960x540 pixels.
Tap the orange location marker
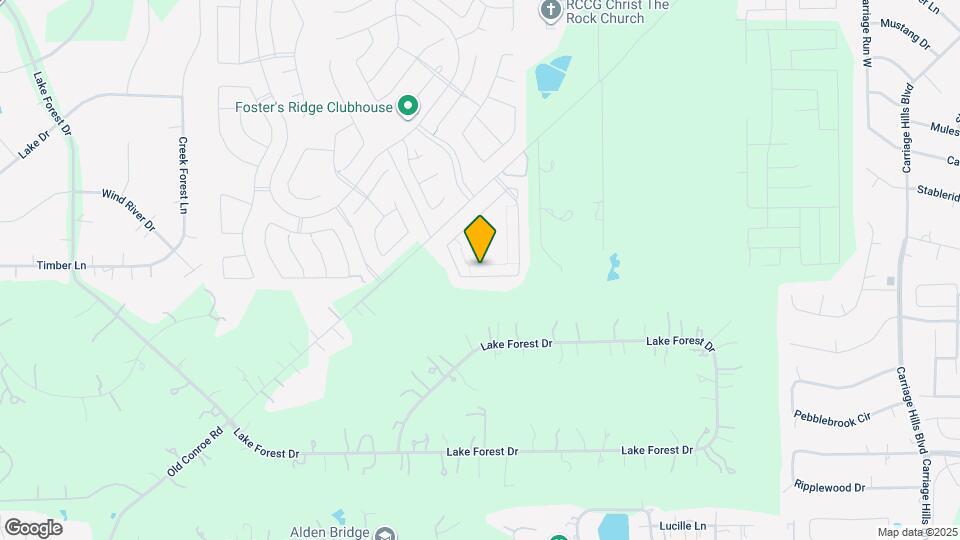pyautogui.click(x=480, y=239)
